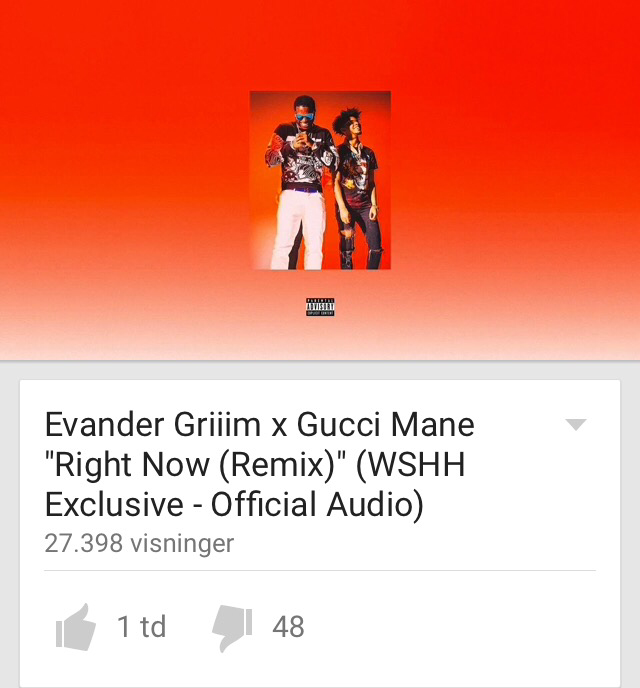Dislike the video with thumbs down
Image resolution: width=640 pixels, height=688 pixels.
coord(232,628)
